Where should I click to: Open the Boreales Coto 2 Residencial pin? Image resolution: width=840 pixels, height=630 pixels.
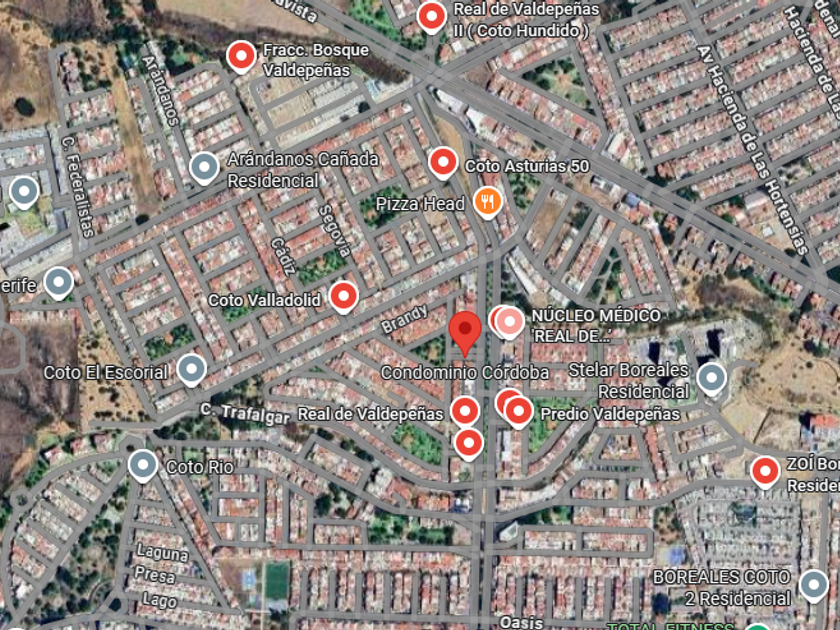[814, 582]
